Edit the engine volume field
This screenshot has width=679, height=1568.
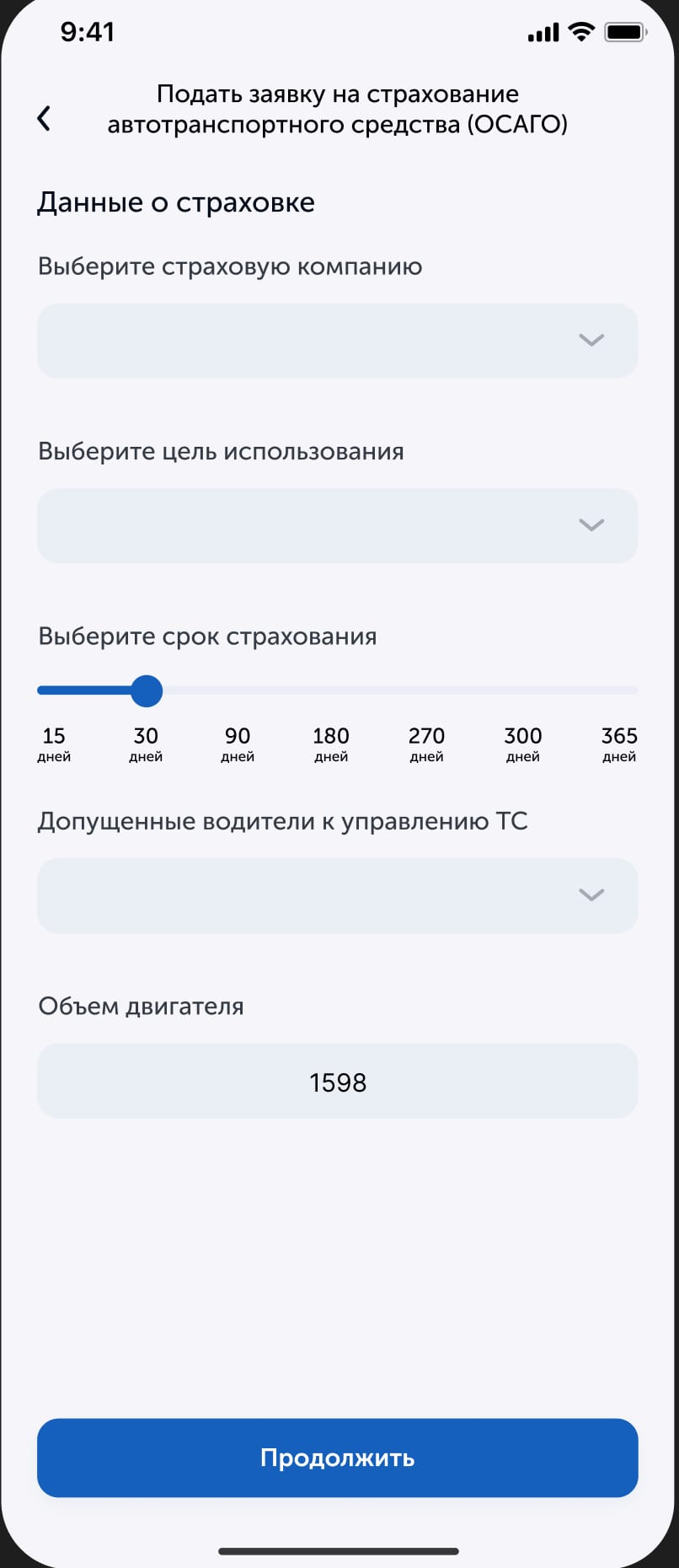pyautogui.click(x=337, y=1082)
